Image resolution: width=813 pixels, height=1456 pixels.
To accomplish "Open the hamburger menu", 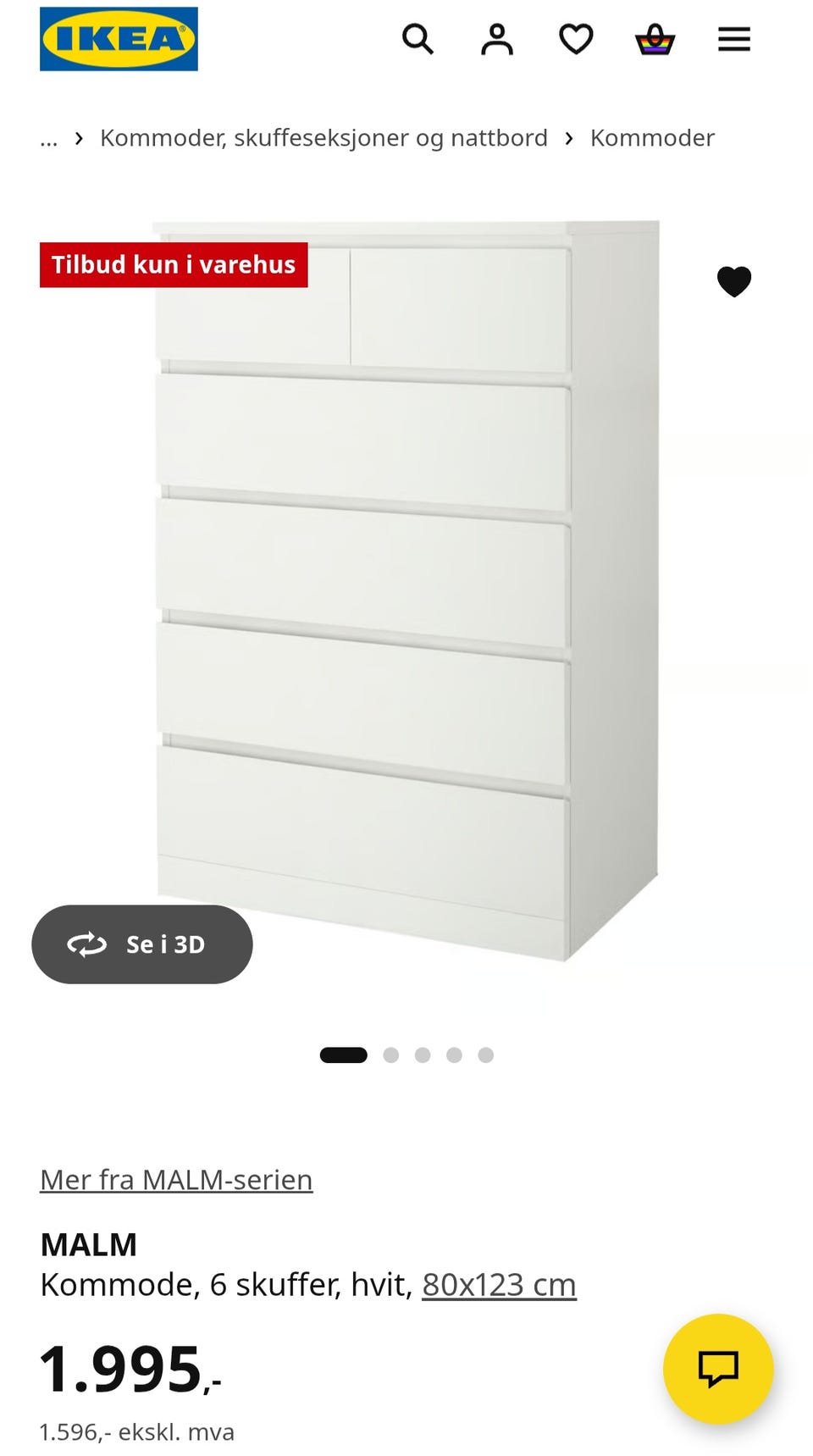I will [x=734, y=39].
